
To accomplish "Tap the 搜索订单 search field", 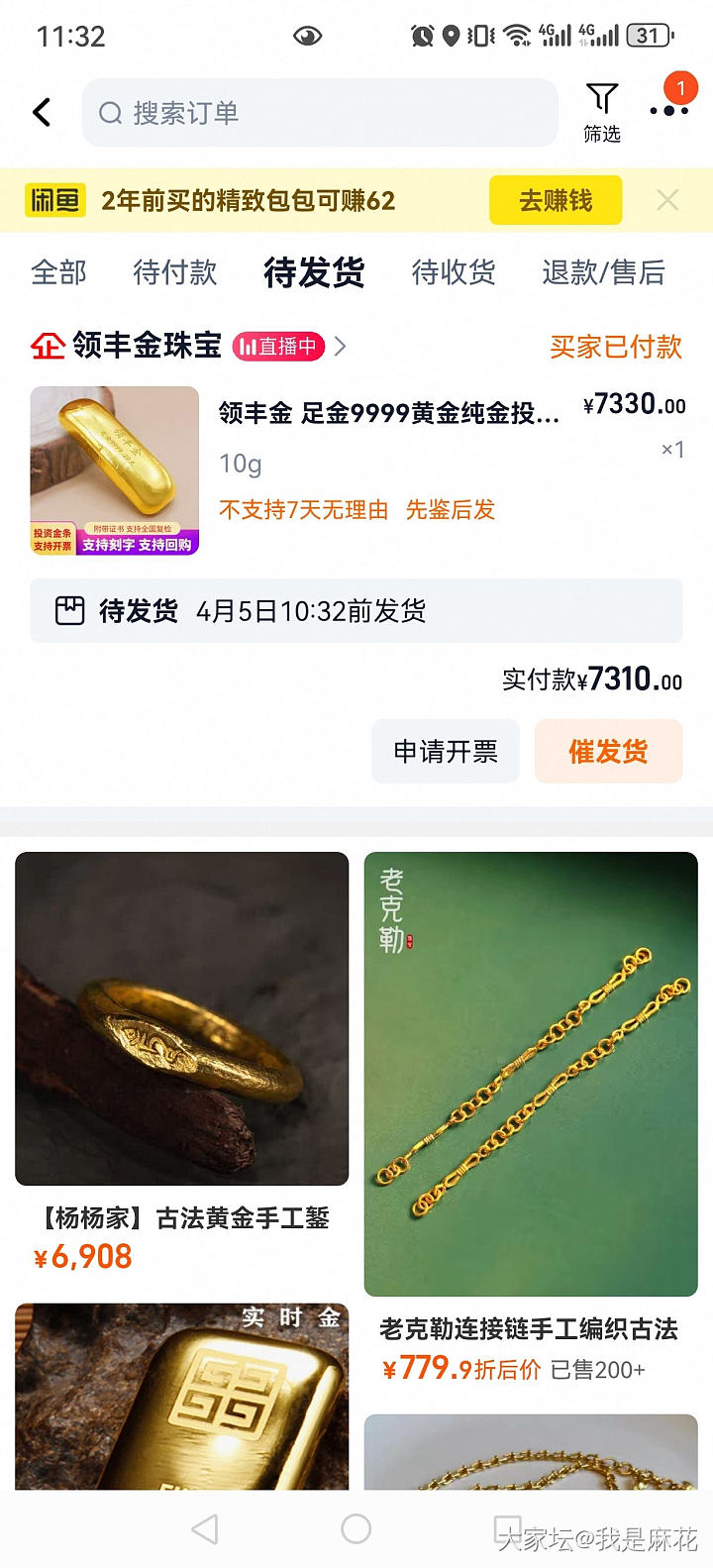I will click(x=319, y=113).
